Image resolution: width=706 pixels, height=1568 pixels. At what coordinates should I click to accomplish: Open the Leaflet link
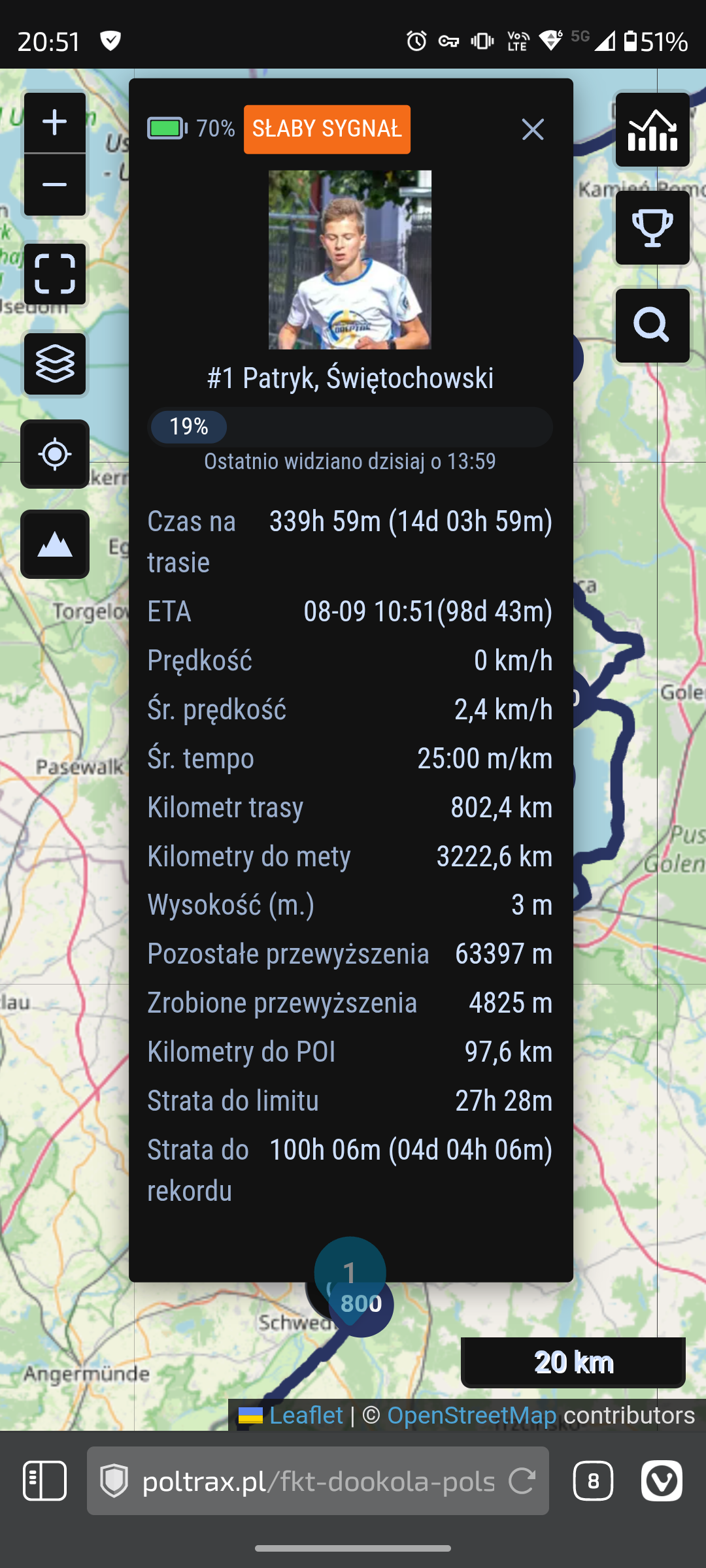(x=305, y=1415)
